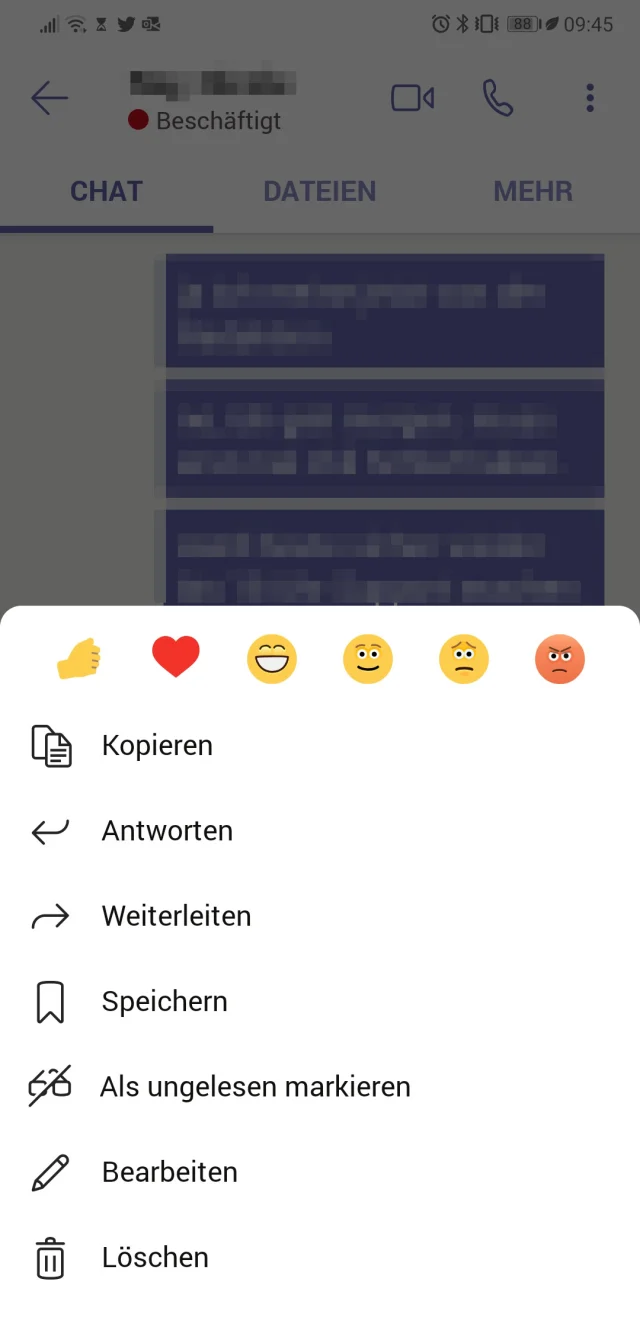
Task: Forward the message via Weiterleiten
Action: [x=176, y=916]
